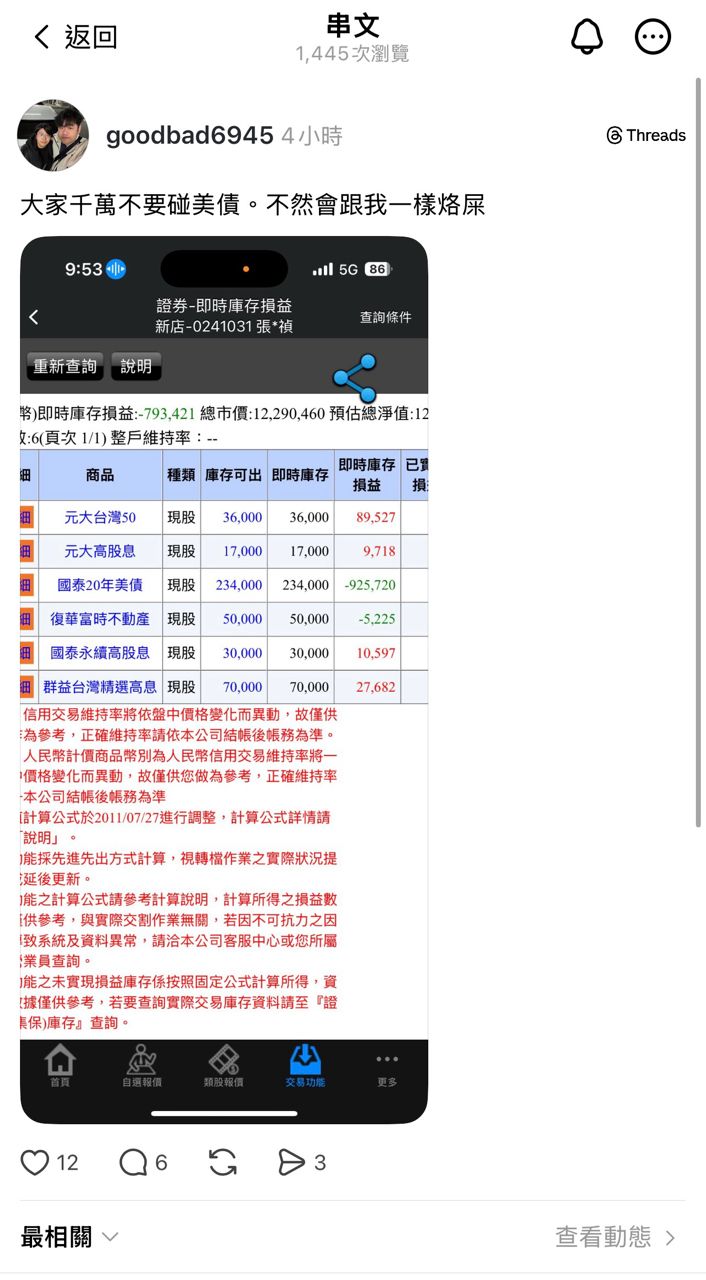Like this post with the heart icon
The image size is (706, 1280).
(x=35, y=1162)
